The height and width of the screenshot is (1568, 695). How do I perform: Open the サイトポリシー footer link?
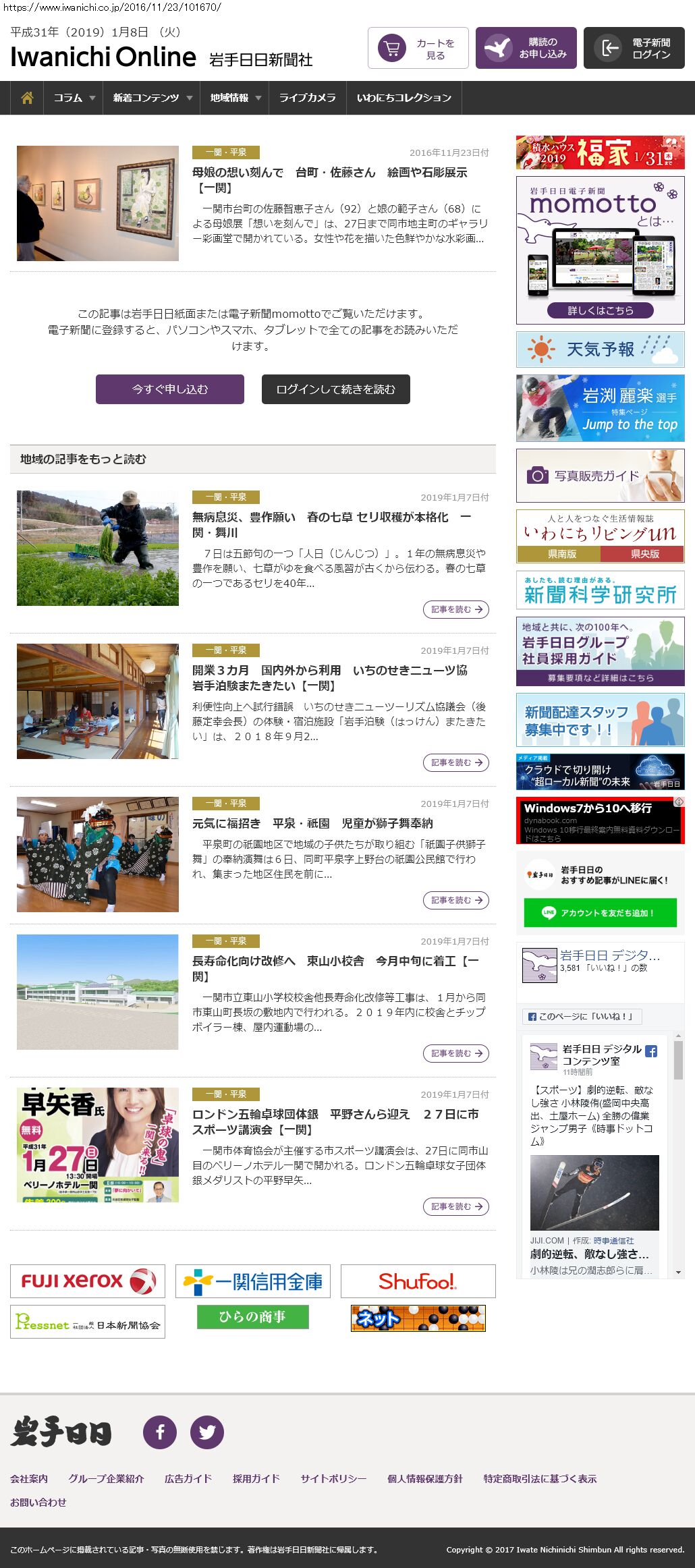coord(333,1478)
